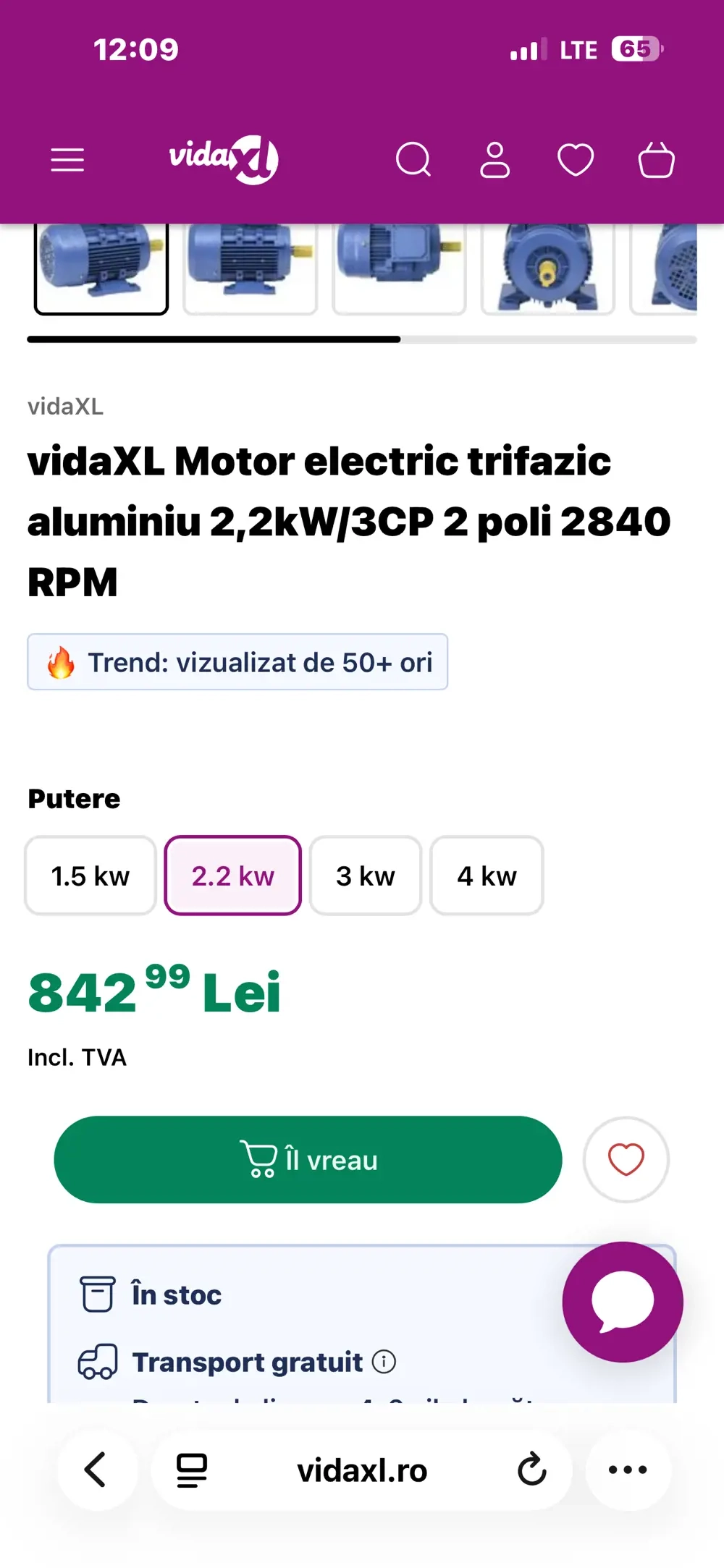Choose the 4 kw power variant

coord(486,876)
